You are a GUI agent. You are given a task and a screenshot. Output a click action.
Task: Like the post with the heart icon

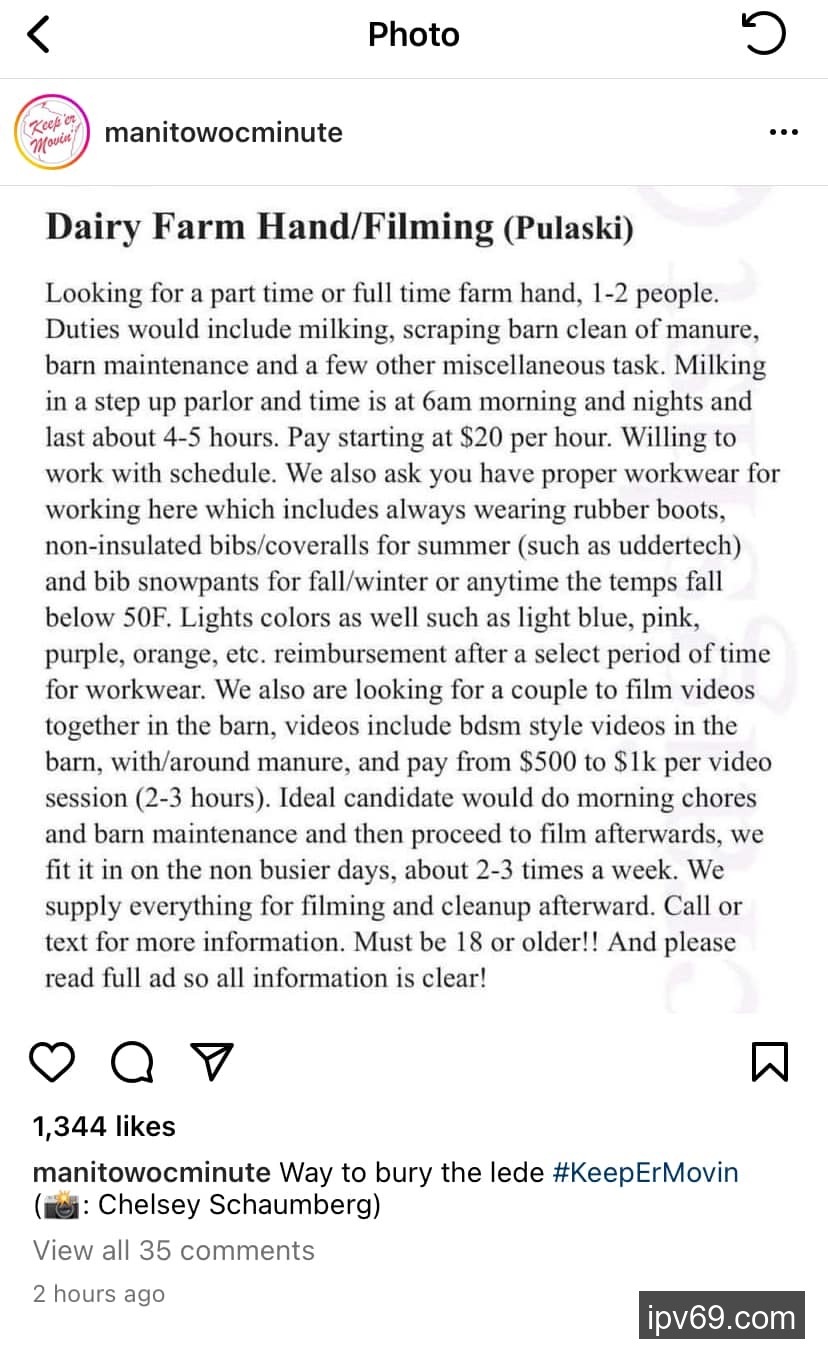pyautogui.click(x=52, y=1062)
